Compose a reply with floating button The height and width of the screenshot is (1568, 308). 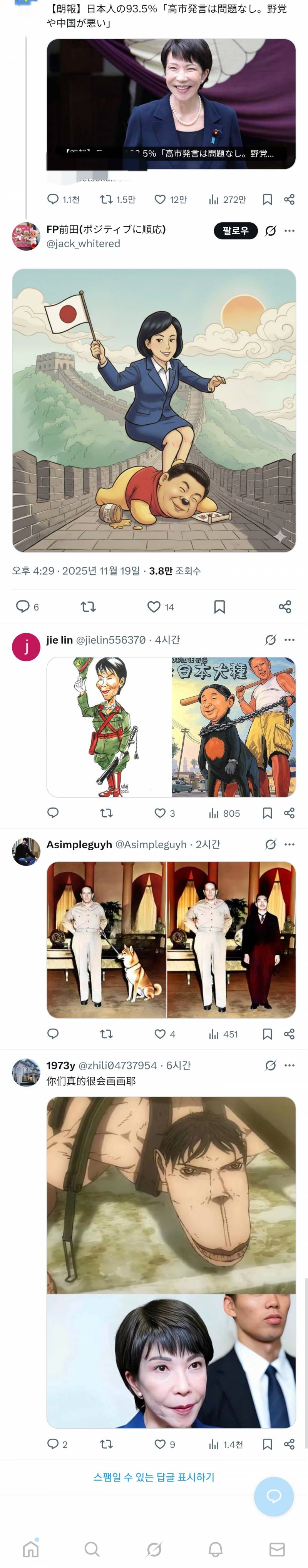tap(274, 1496)
